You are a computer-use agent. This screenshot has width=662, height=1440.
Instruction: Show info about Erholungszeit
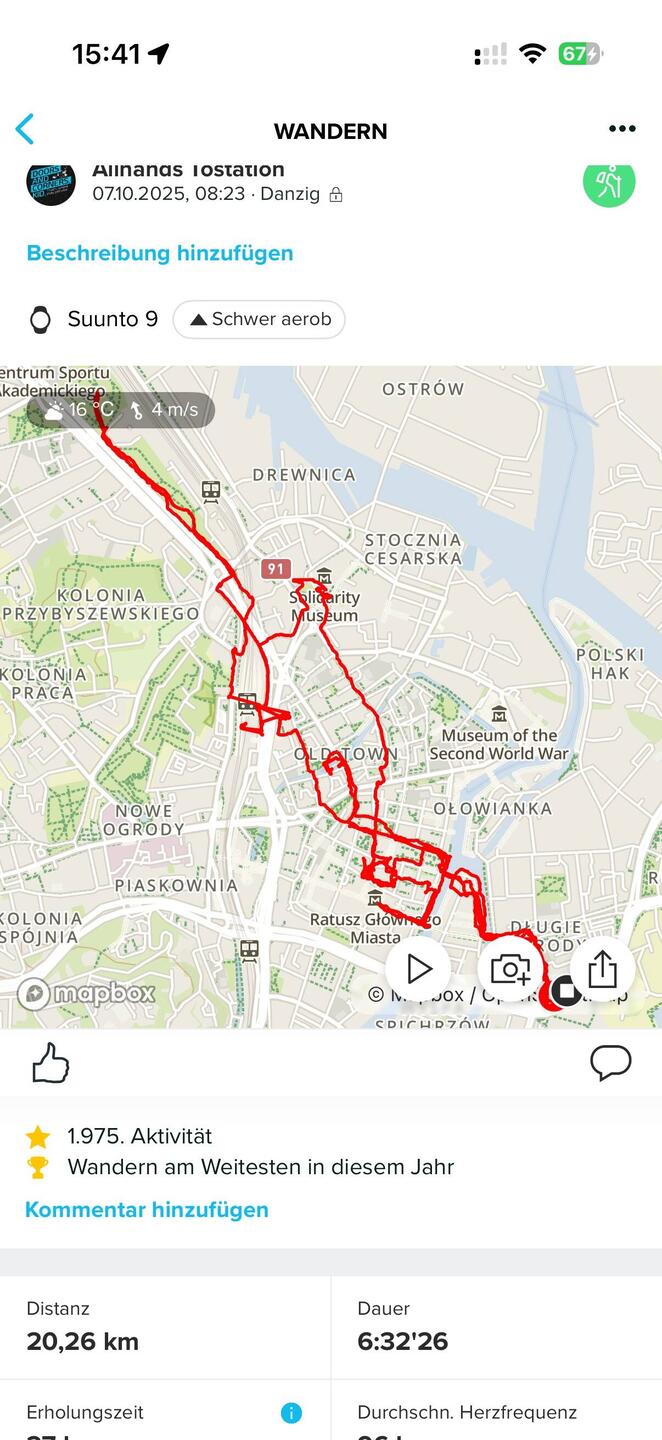(x=291, y=1413)
